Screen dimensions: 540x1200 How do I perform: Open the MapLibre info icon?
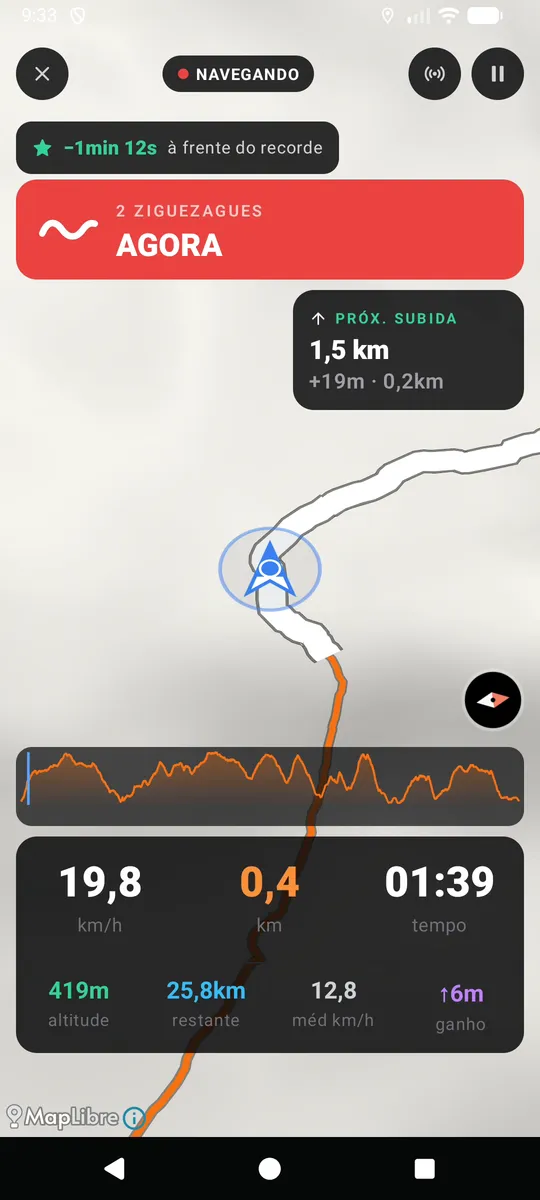(x=134, y=1118)
